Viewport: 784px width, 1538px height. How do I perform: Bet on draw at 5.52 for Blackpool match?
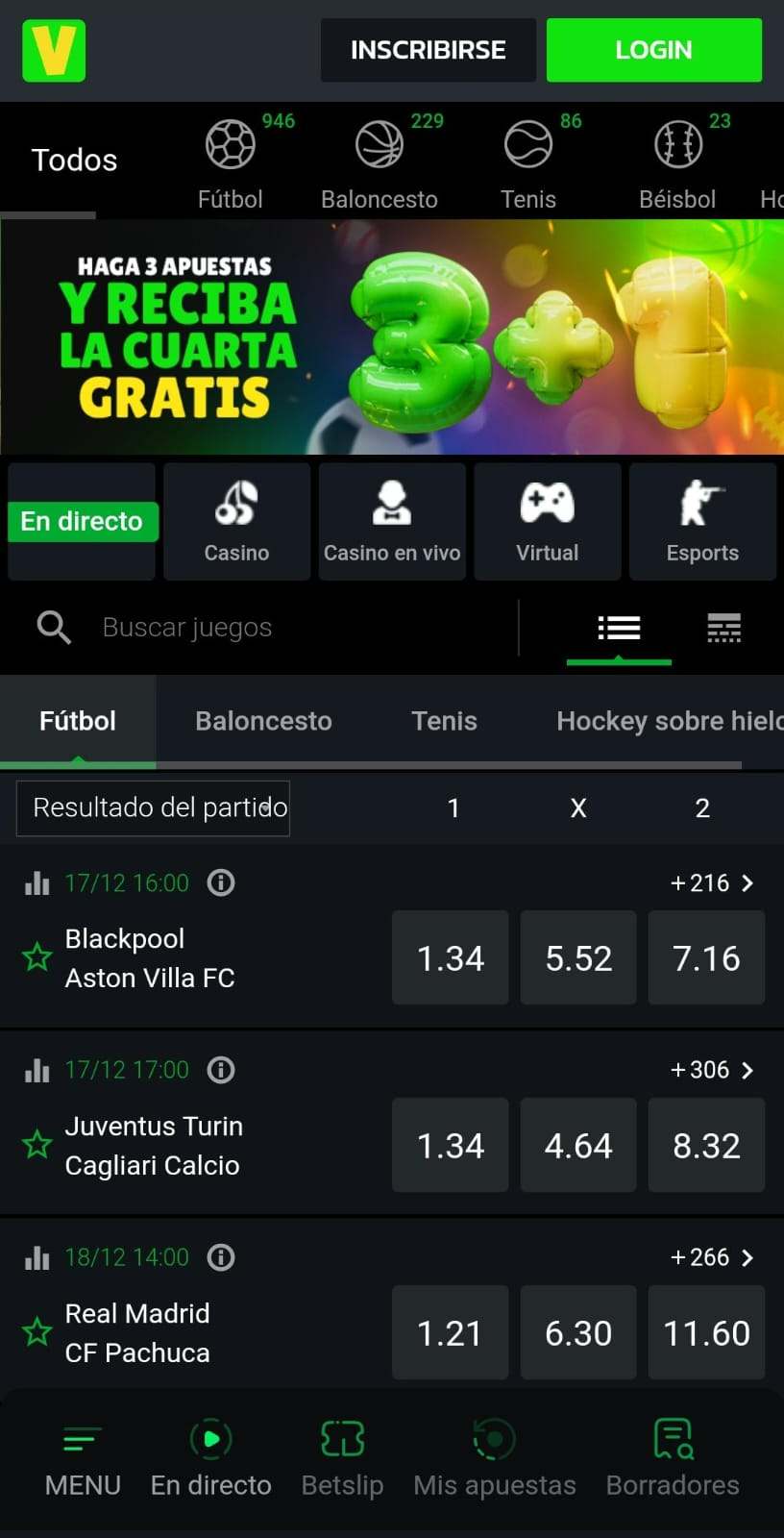point(578,957)
